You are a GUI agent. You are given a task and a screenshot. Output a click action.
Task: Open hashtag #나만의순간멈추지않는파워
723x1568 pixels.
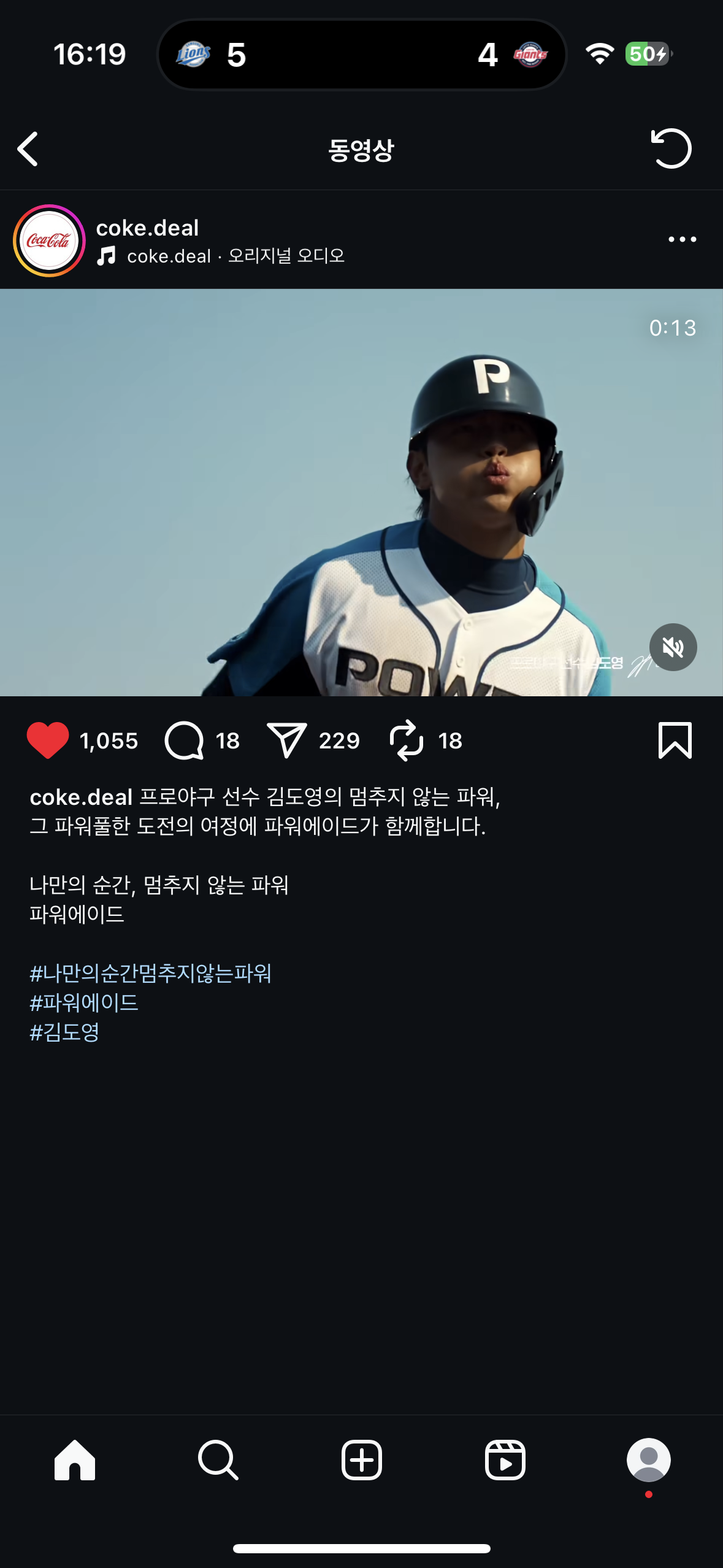pos(150,973)
